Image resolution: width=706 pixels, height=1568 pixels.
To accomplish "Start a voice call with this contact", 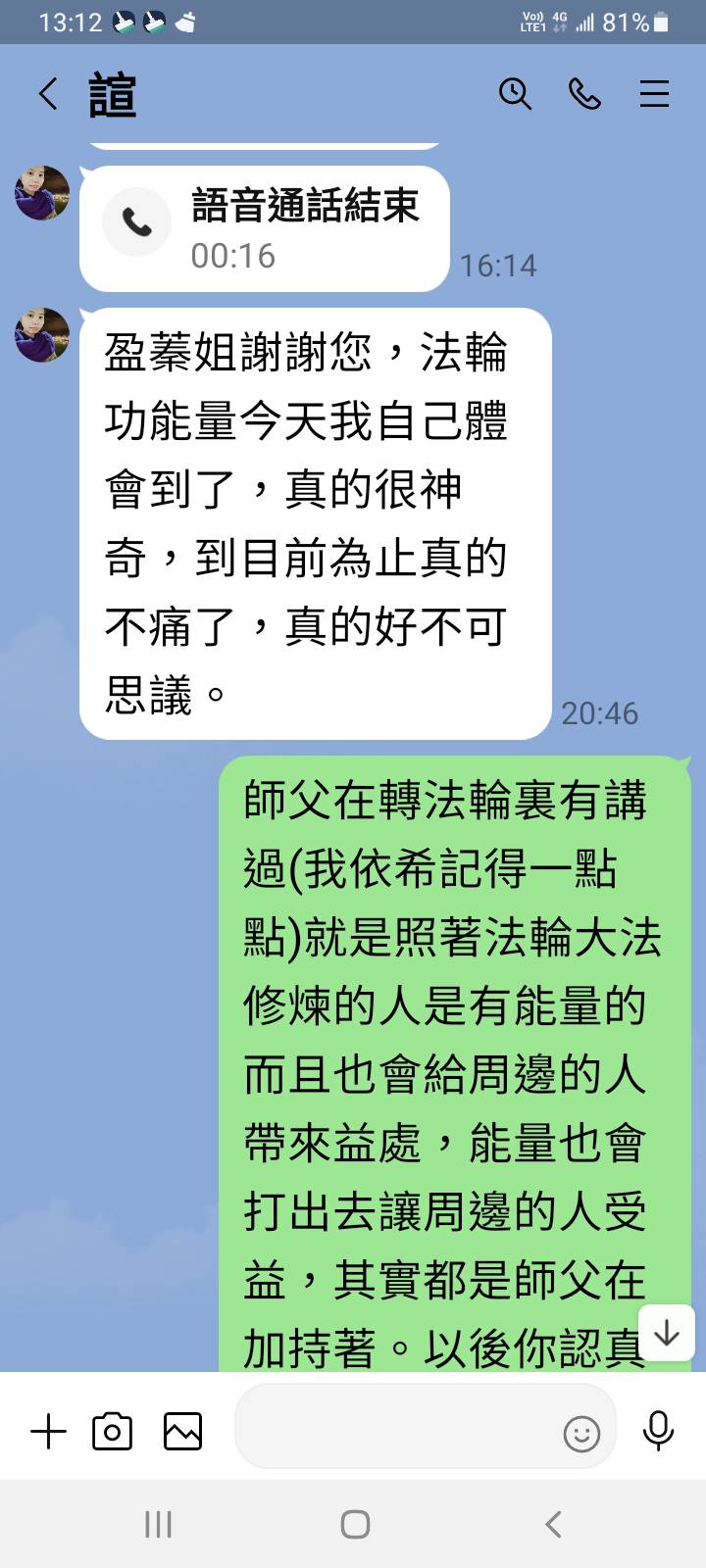I will (584, 94).
